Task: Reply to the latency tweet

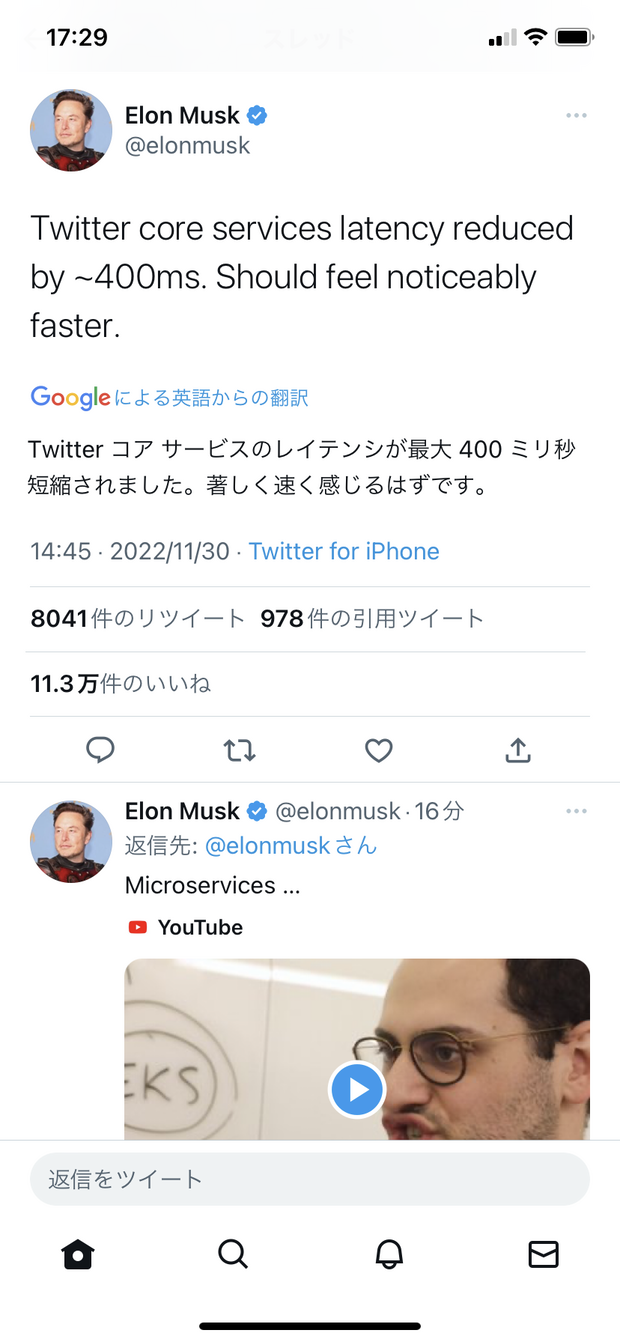Action: (100, 750)
